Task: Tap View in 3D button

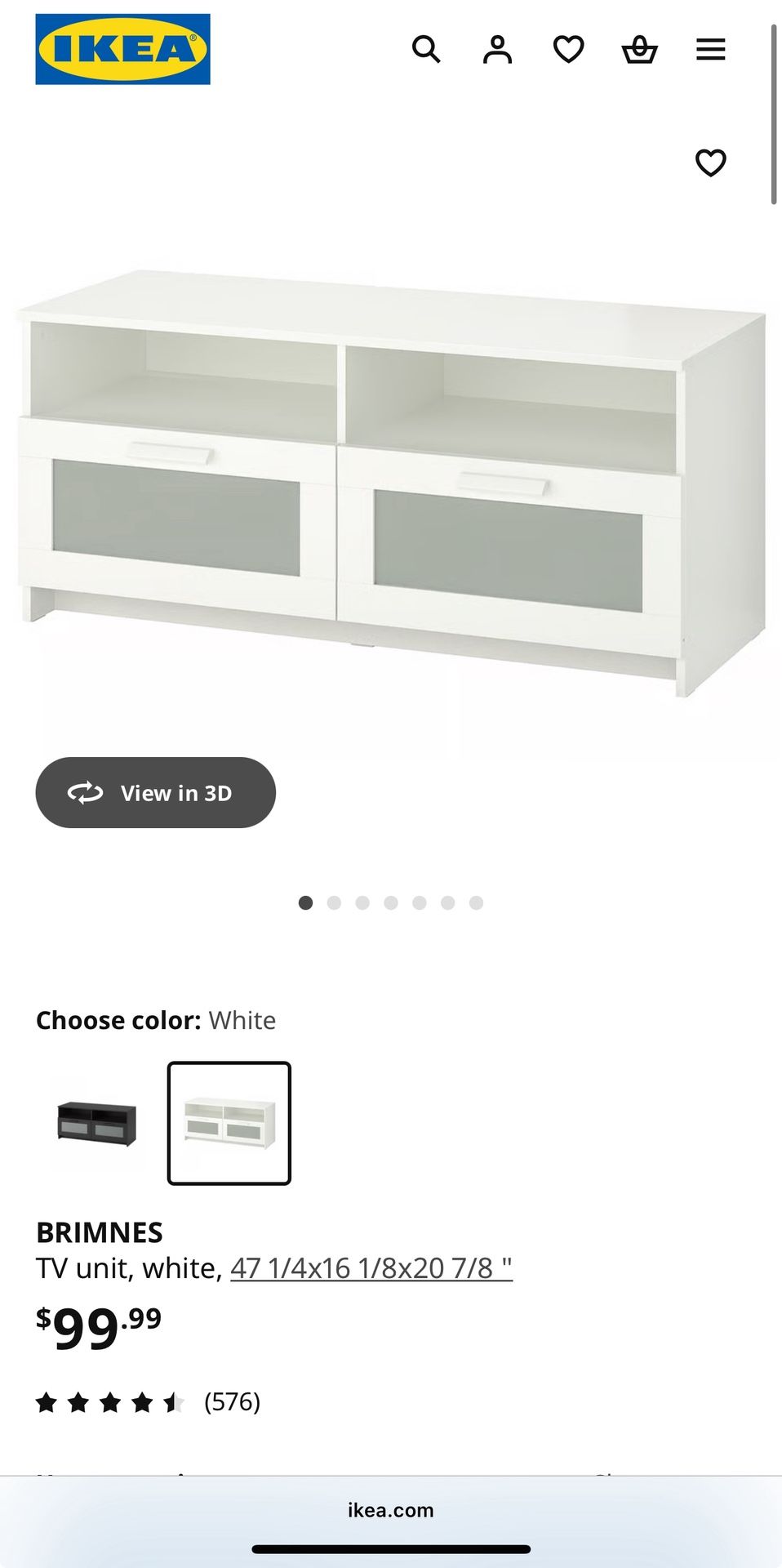Action: coord(155,792)
